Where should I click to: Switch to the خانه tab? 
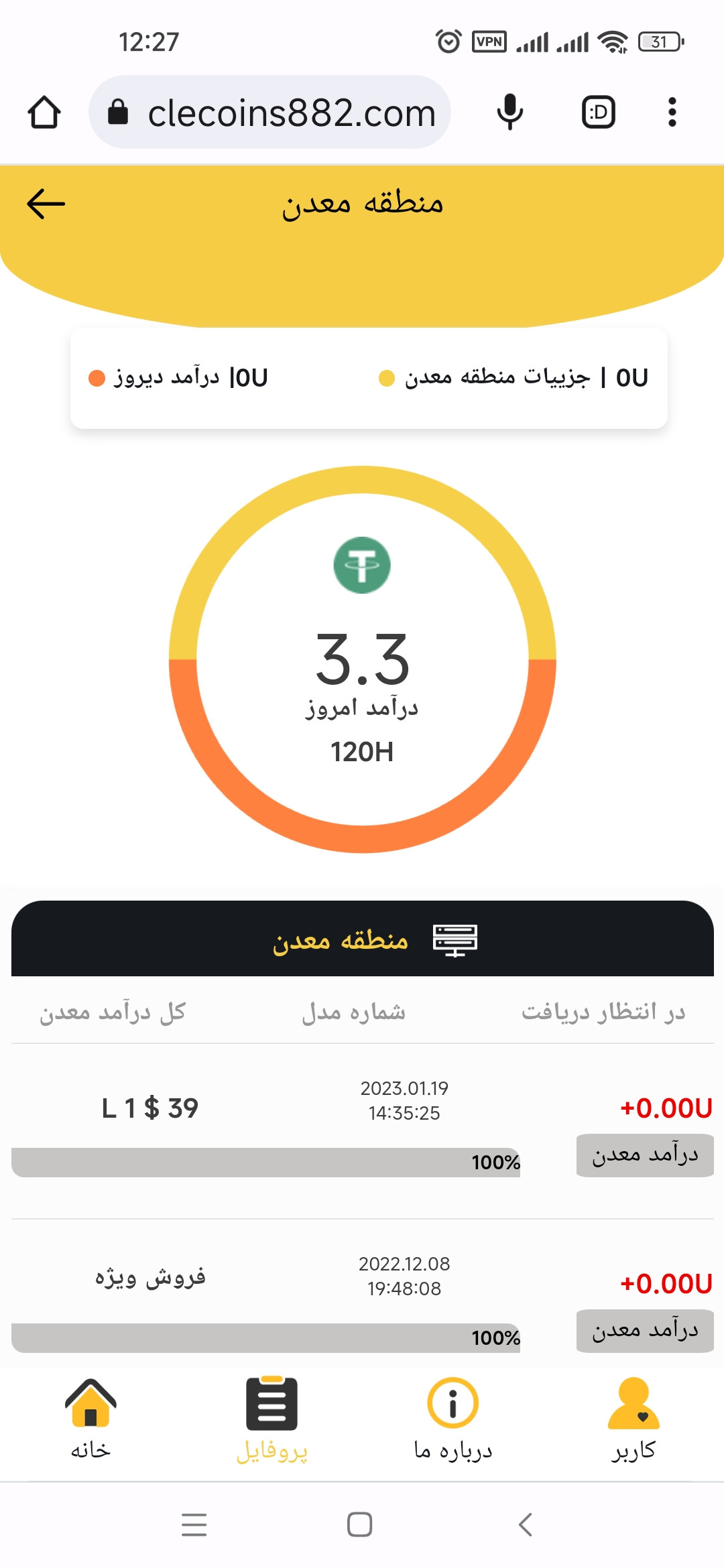[x=90, y=1419]
